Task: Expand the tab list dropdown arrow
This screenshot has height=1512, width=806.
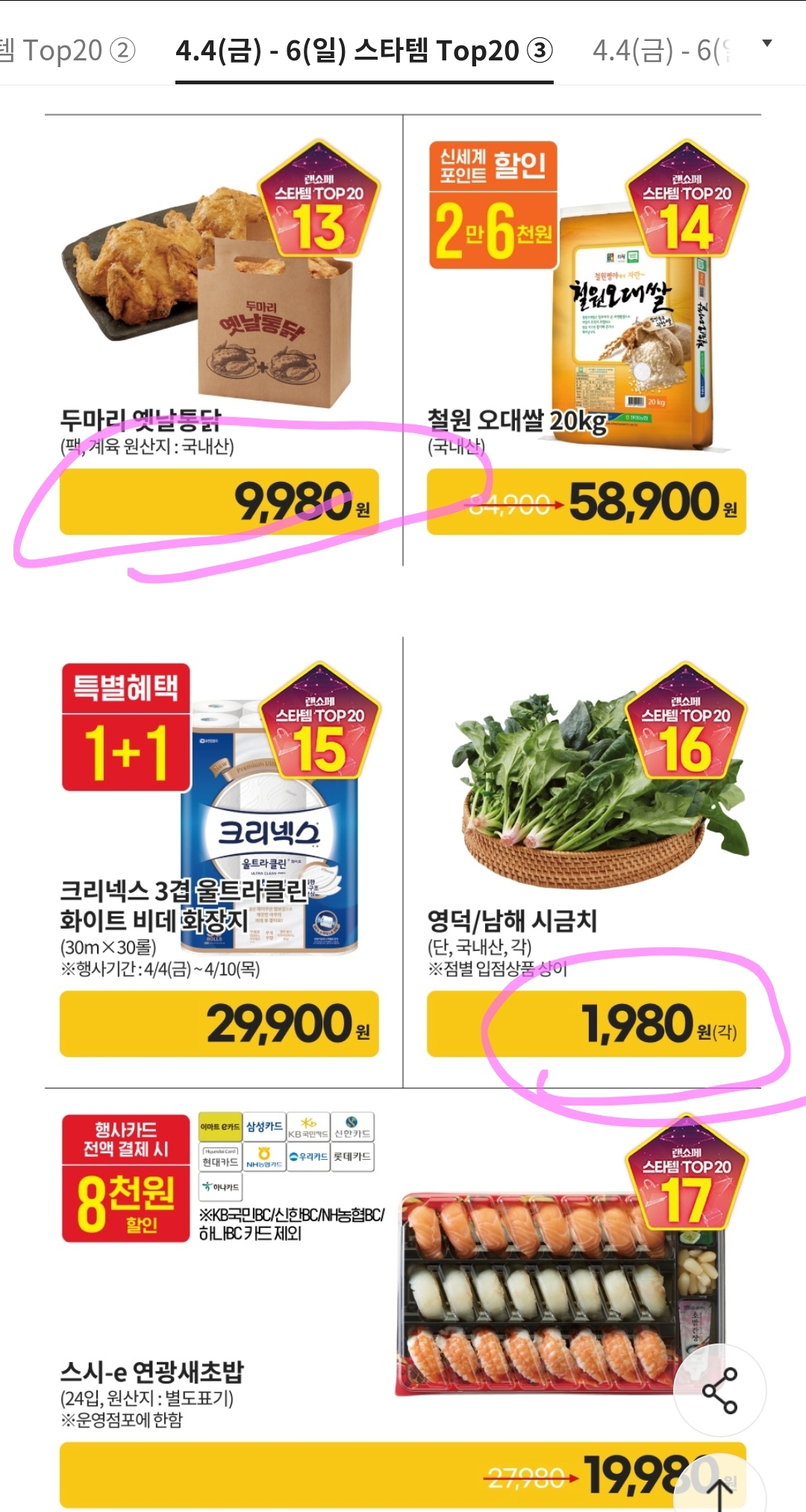Action: coord(766,43)
